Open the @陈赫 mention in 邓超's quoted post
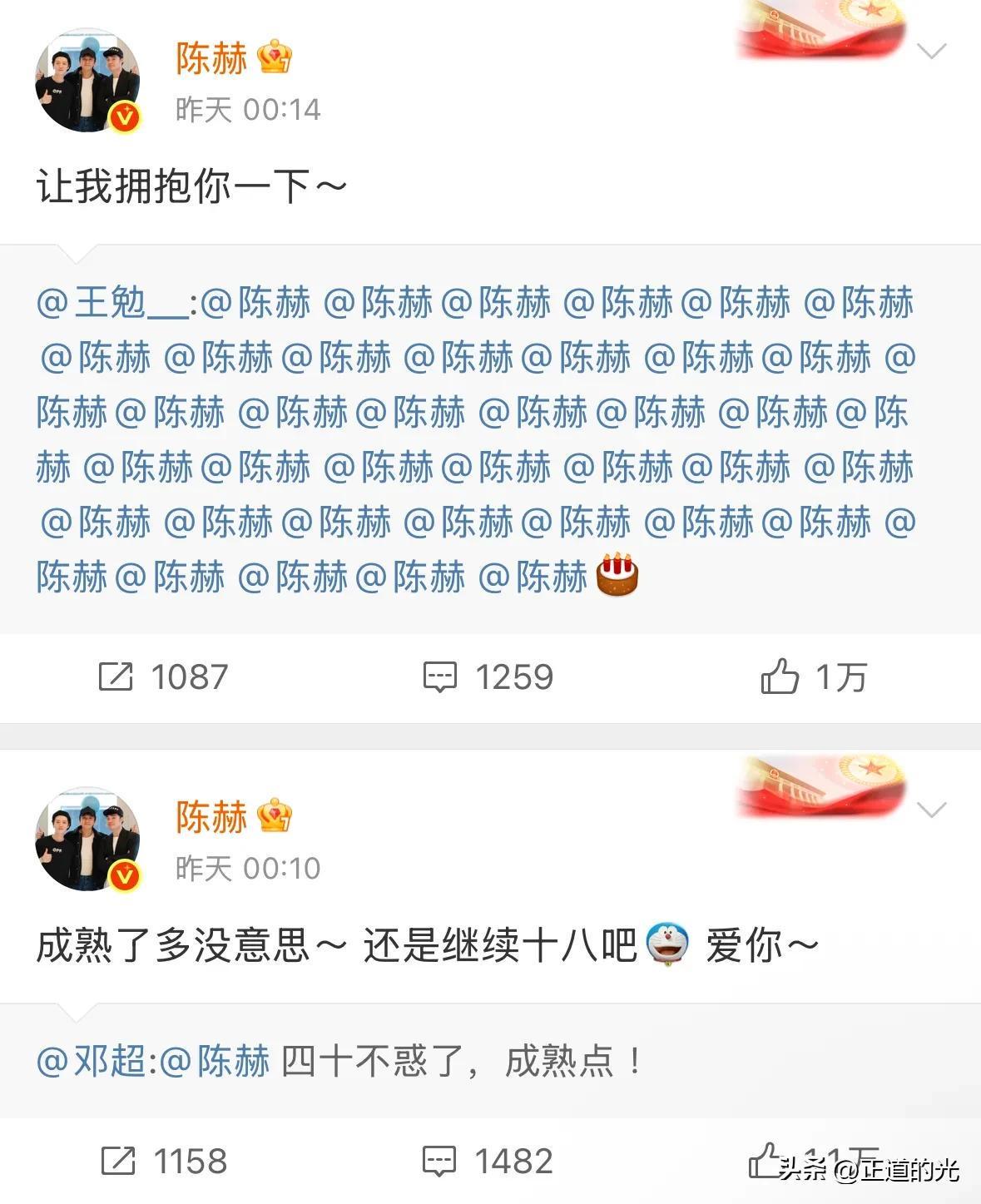 (x=214, y=1061)
